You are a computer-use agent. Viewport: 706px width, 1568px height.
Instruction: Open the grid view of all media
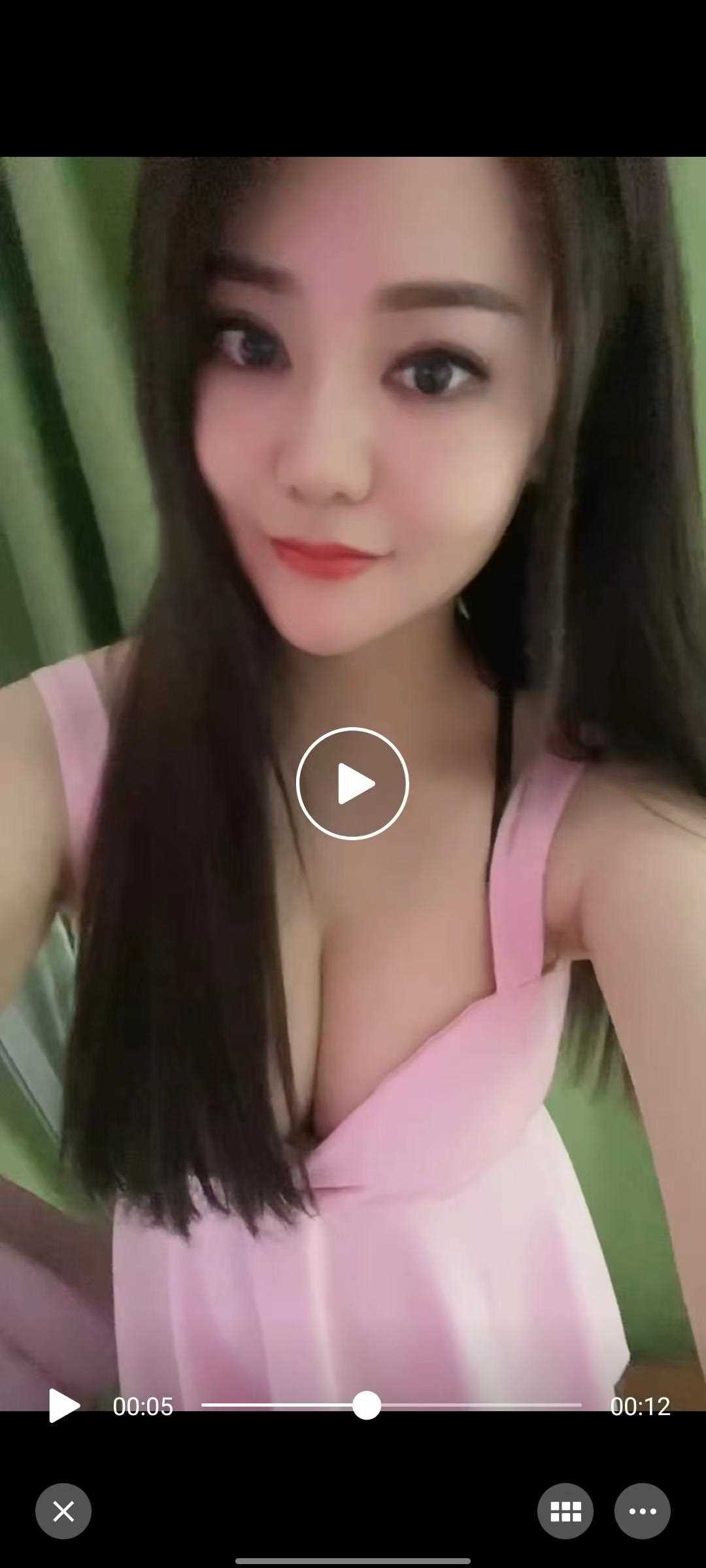click(x=565, y=1511)
